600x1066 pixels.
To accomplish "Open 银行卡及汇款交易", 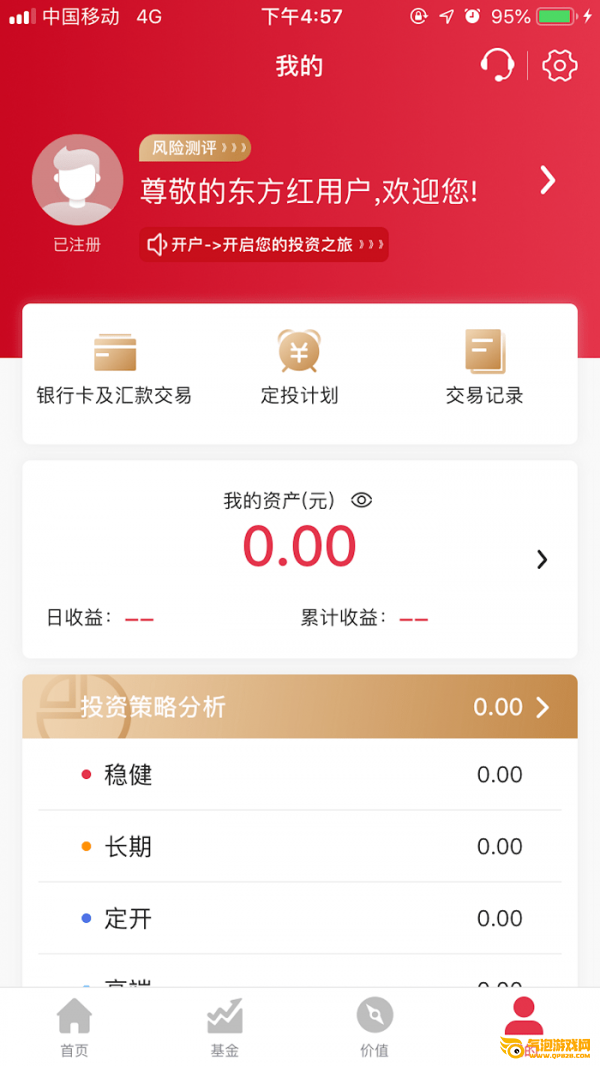I will [114, 368].
